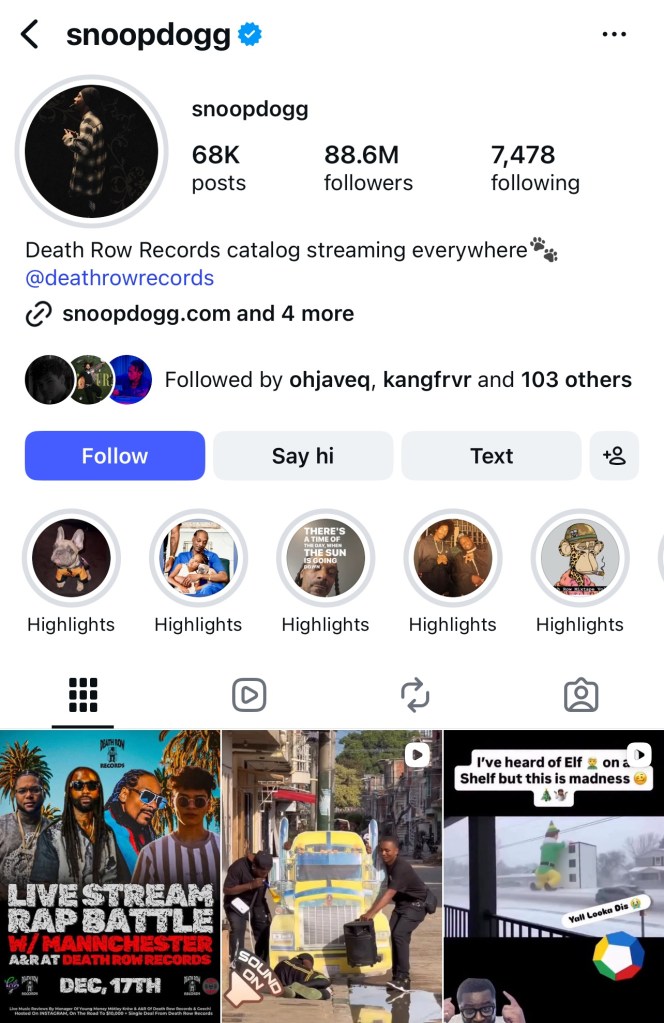
Task: Open the dog highlight story
Action: point(71,558)
